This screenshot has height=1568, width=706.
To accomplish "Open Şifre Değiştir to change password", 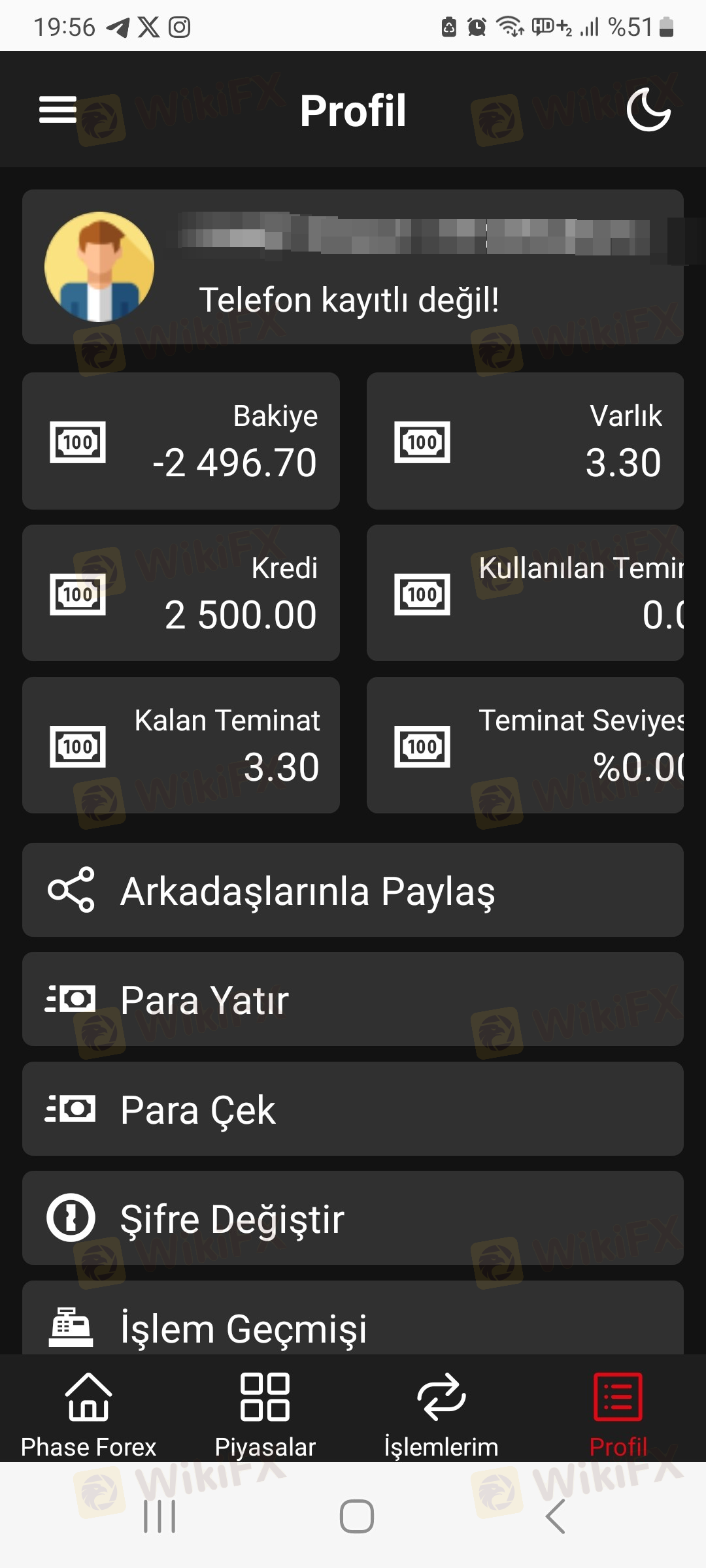I will point(353,1218).
